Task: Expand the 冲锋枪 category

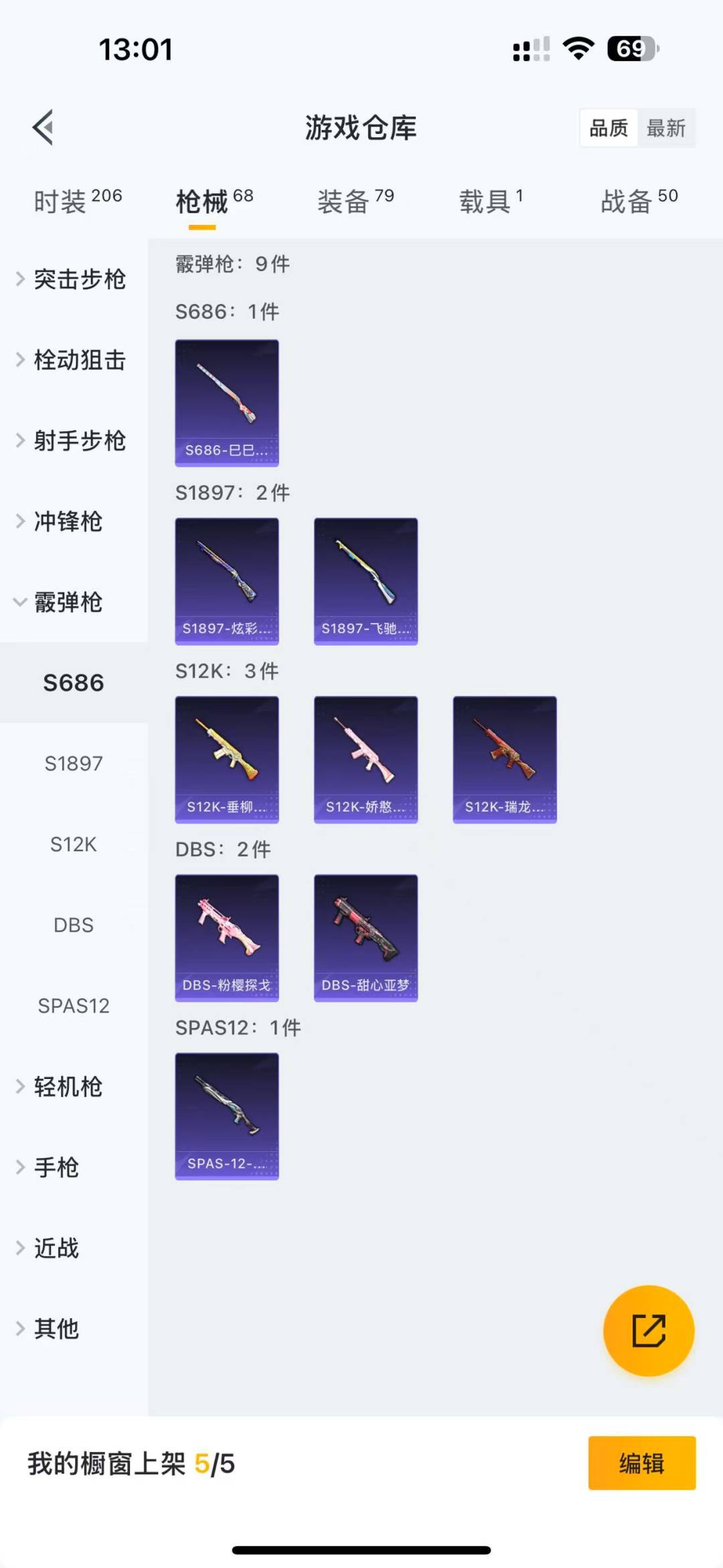Action: [x=67, y=521]
